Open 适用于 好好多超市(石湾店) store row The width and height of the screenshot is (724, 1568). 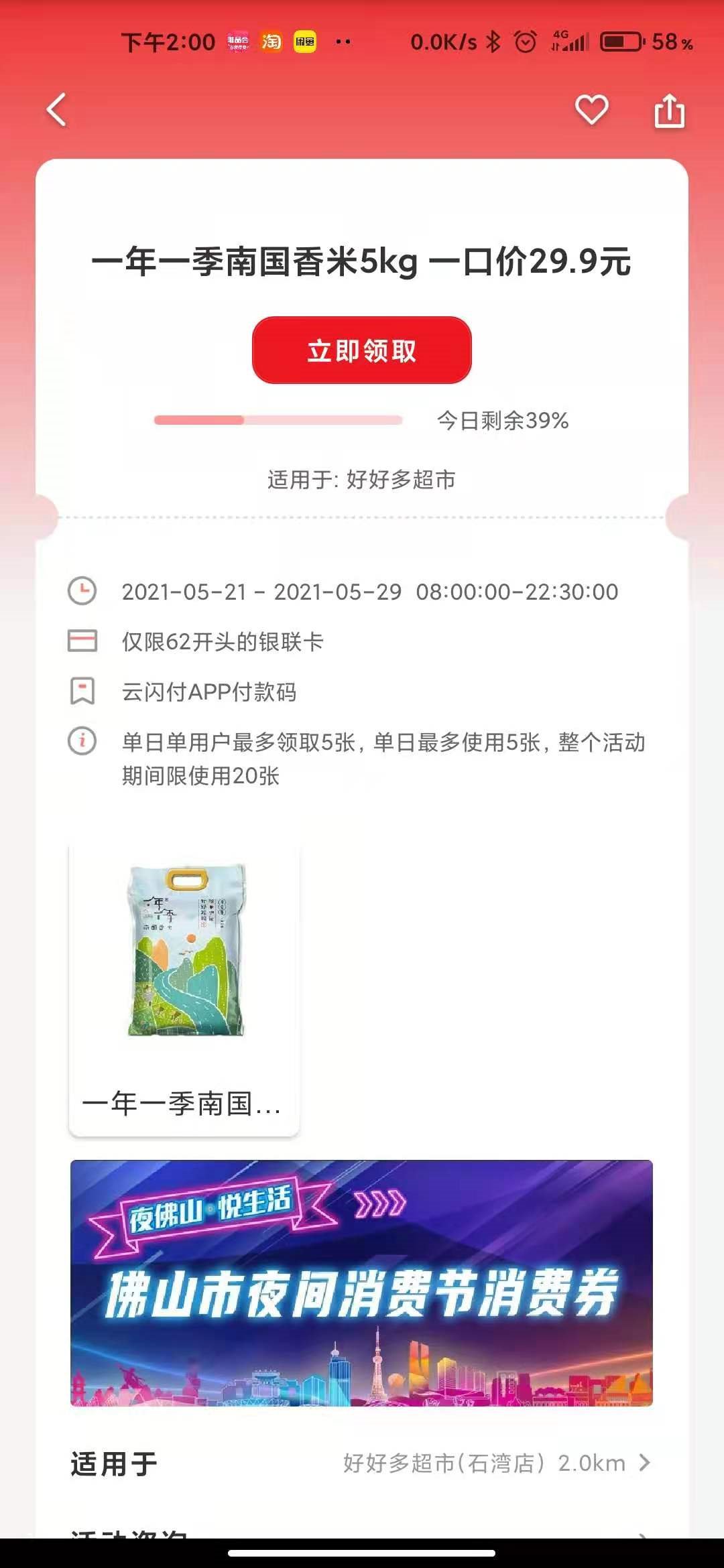point(361,1463)
